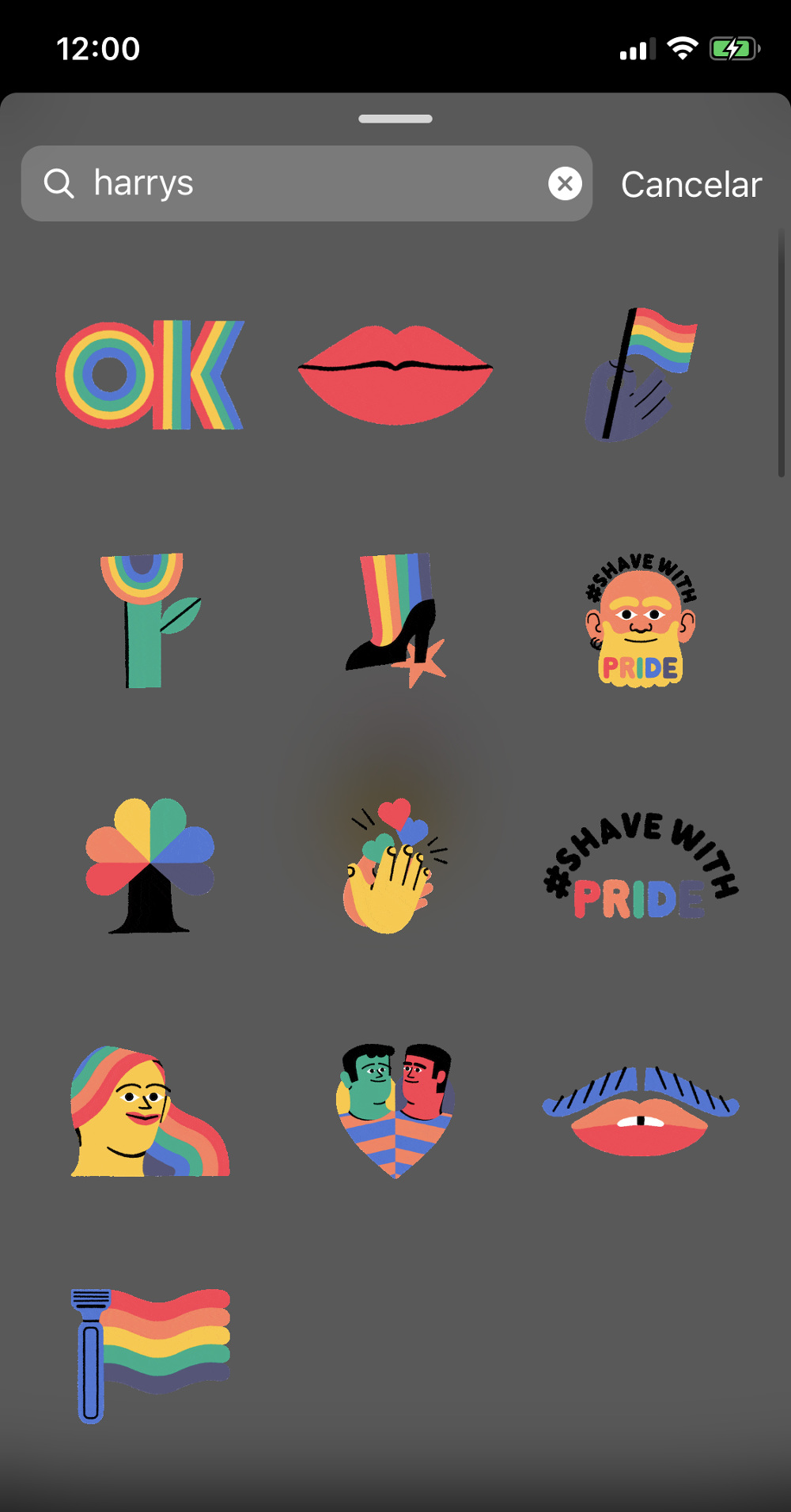Clear the harrys search text
This screenshot has width=791, height=1512.
tap(565, 183)
